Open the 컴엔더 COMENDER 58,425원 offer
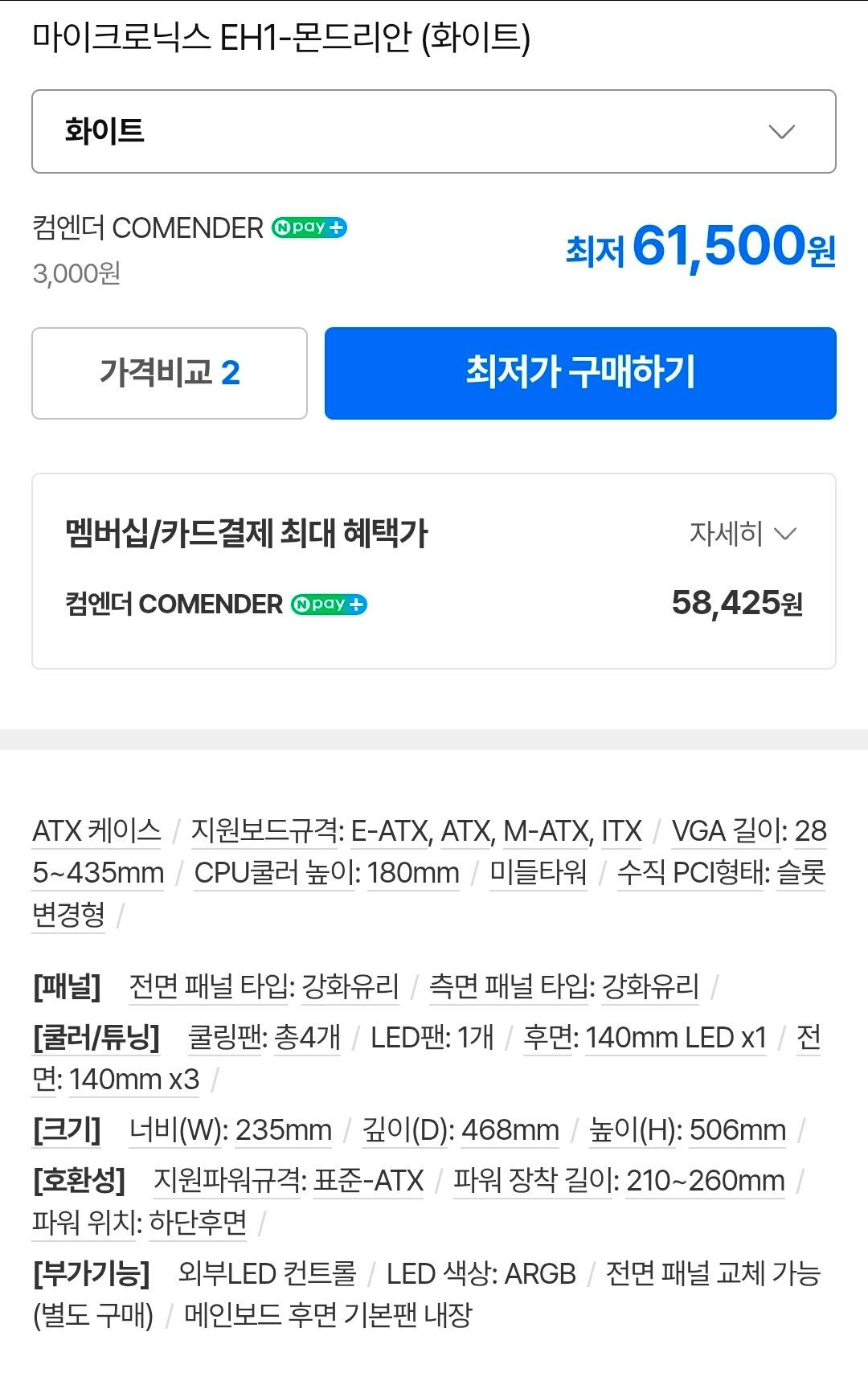 tap(434, 604)
